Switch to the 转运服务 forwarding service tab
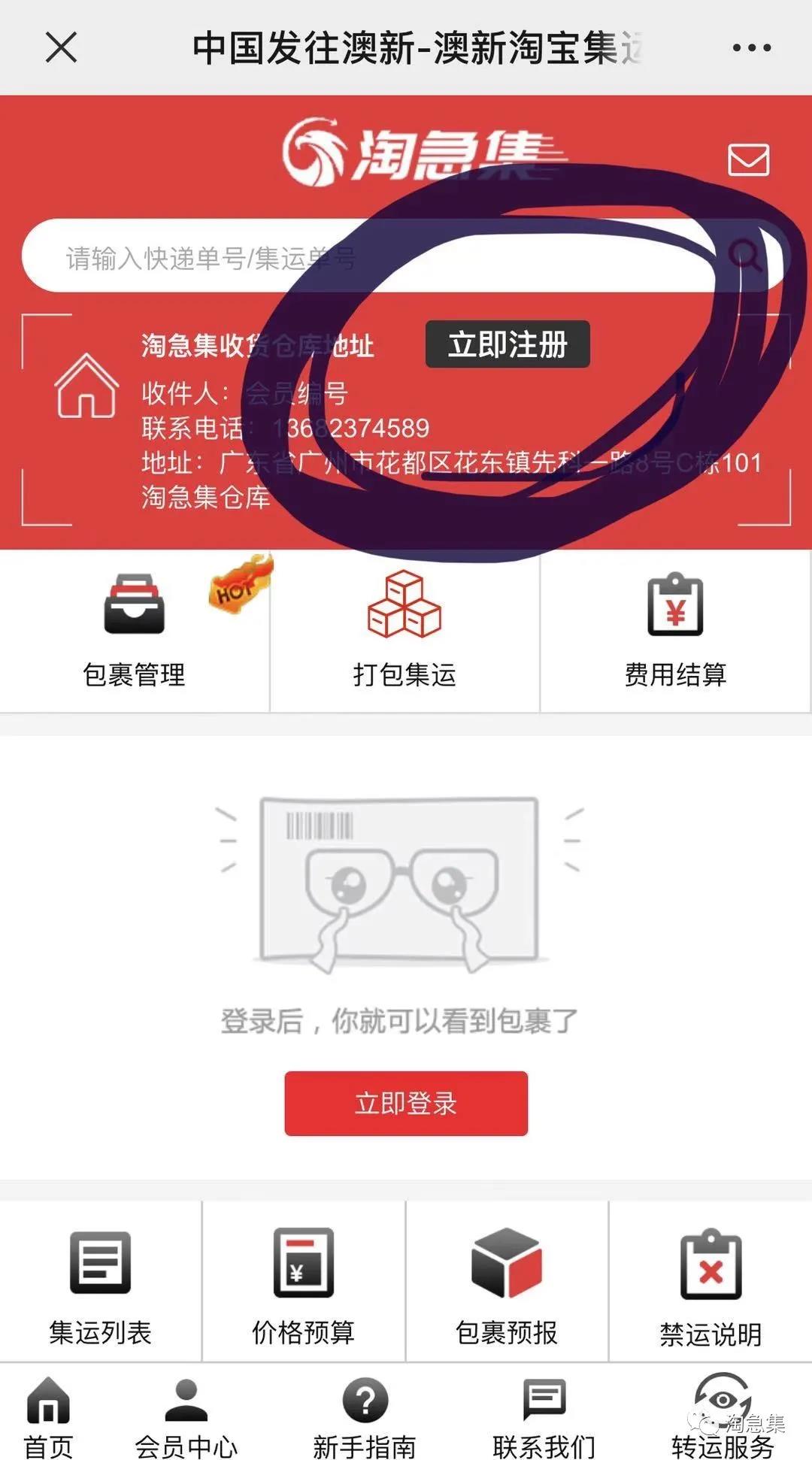The width and height of the screenshot is (812, 1460). [x=723, y=1416]
